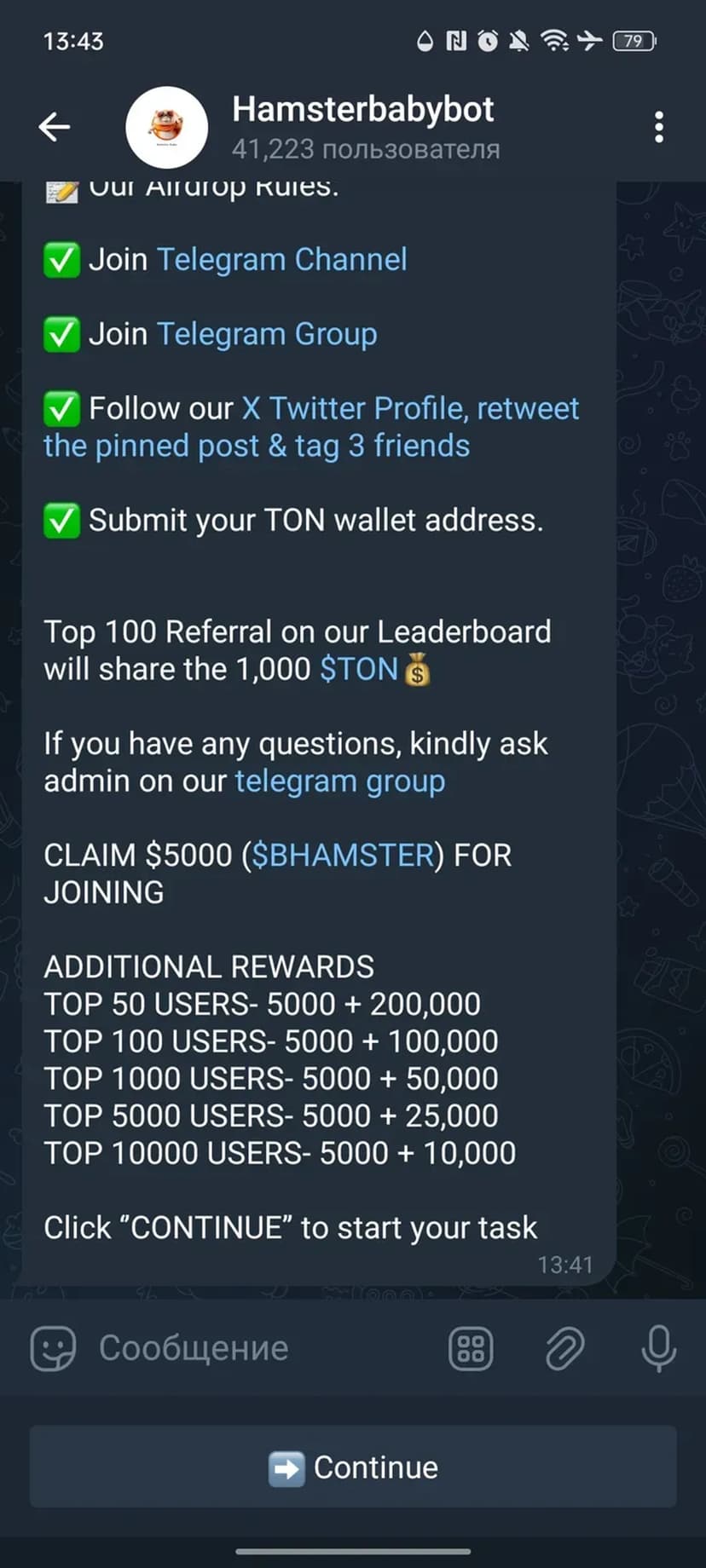
Task: Open the Telegram Group link
Action: pyautogui.click(x=266, y=334)
